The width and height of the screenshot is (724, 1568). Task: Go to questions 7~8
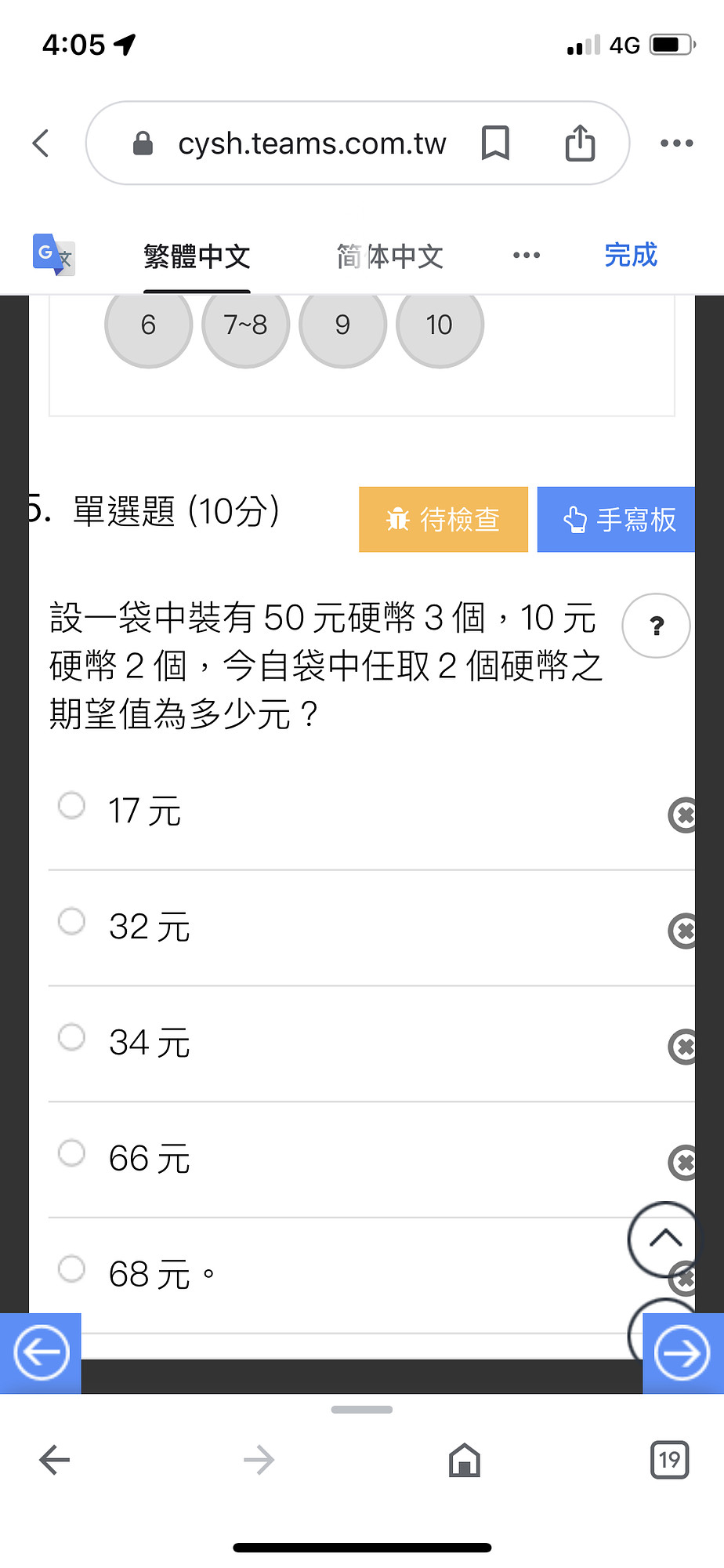[x=245, y=325]
